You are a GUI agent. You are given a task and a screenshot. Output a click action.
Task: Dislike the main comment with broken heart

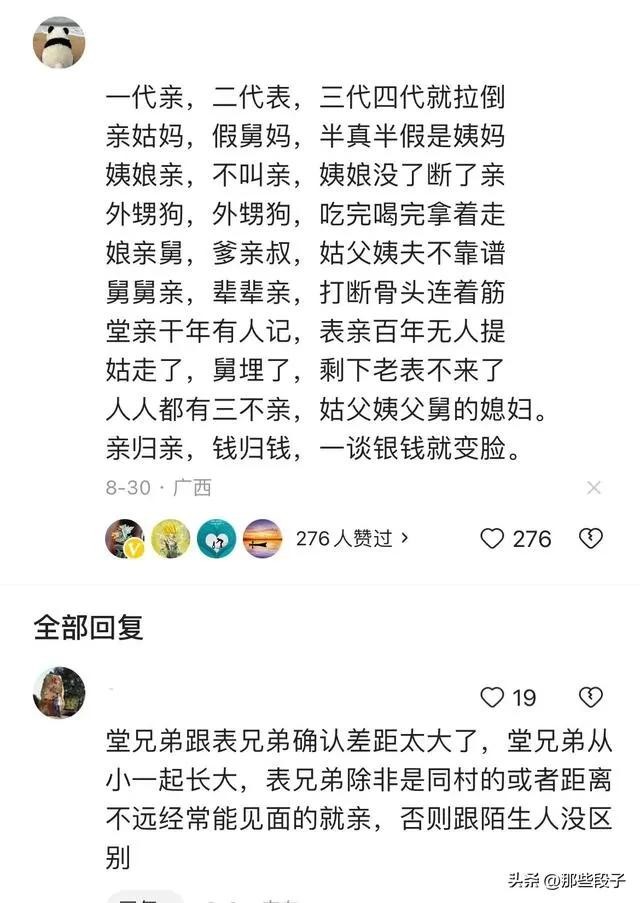pyautogui.click(x=590, y=538)
